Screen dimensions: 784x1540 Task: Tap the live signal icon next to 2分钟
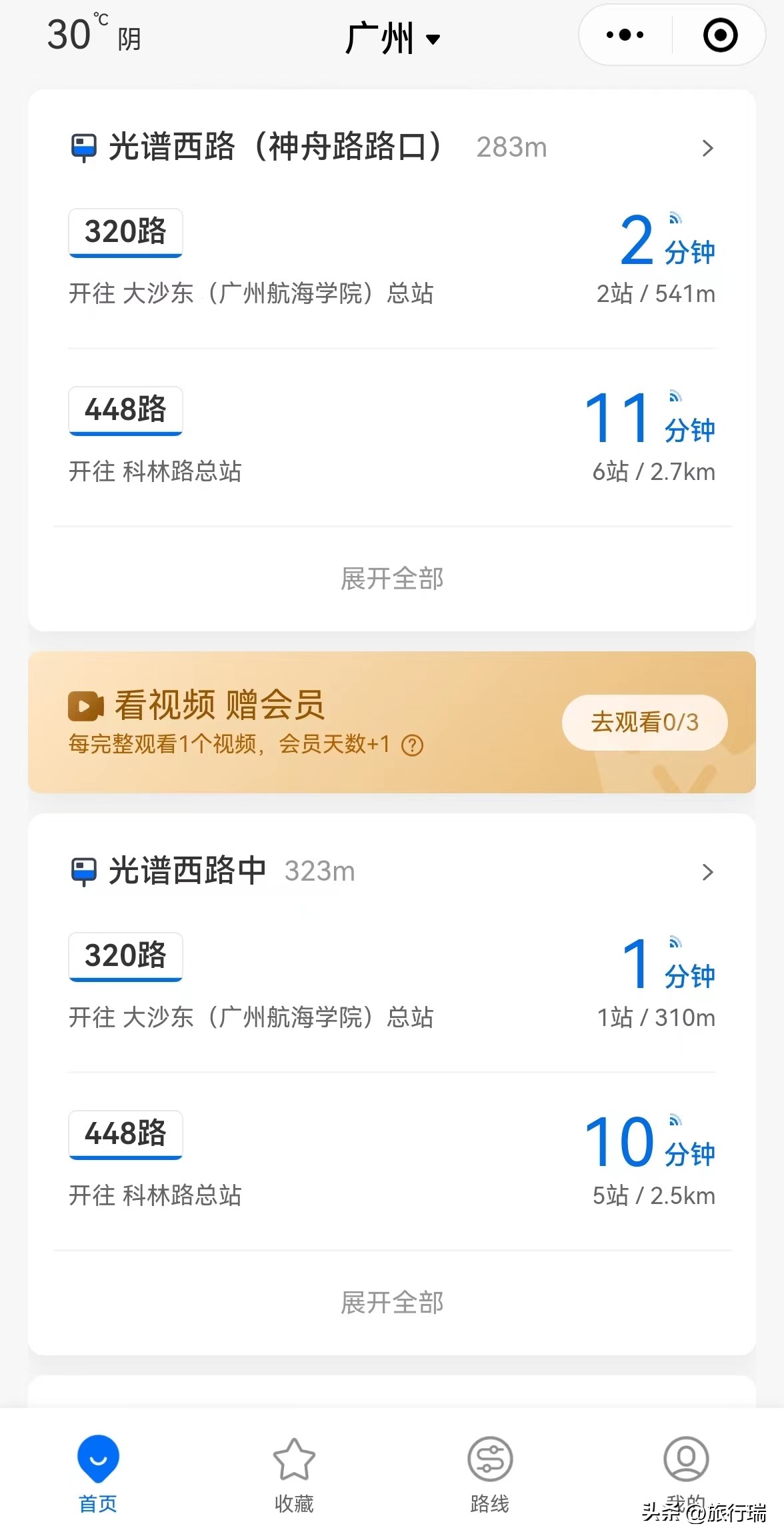tap(675, 218)
